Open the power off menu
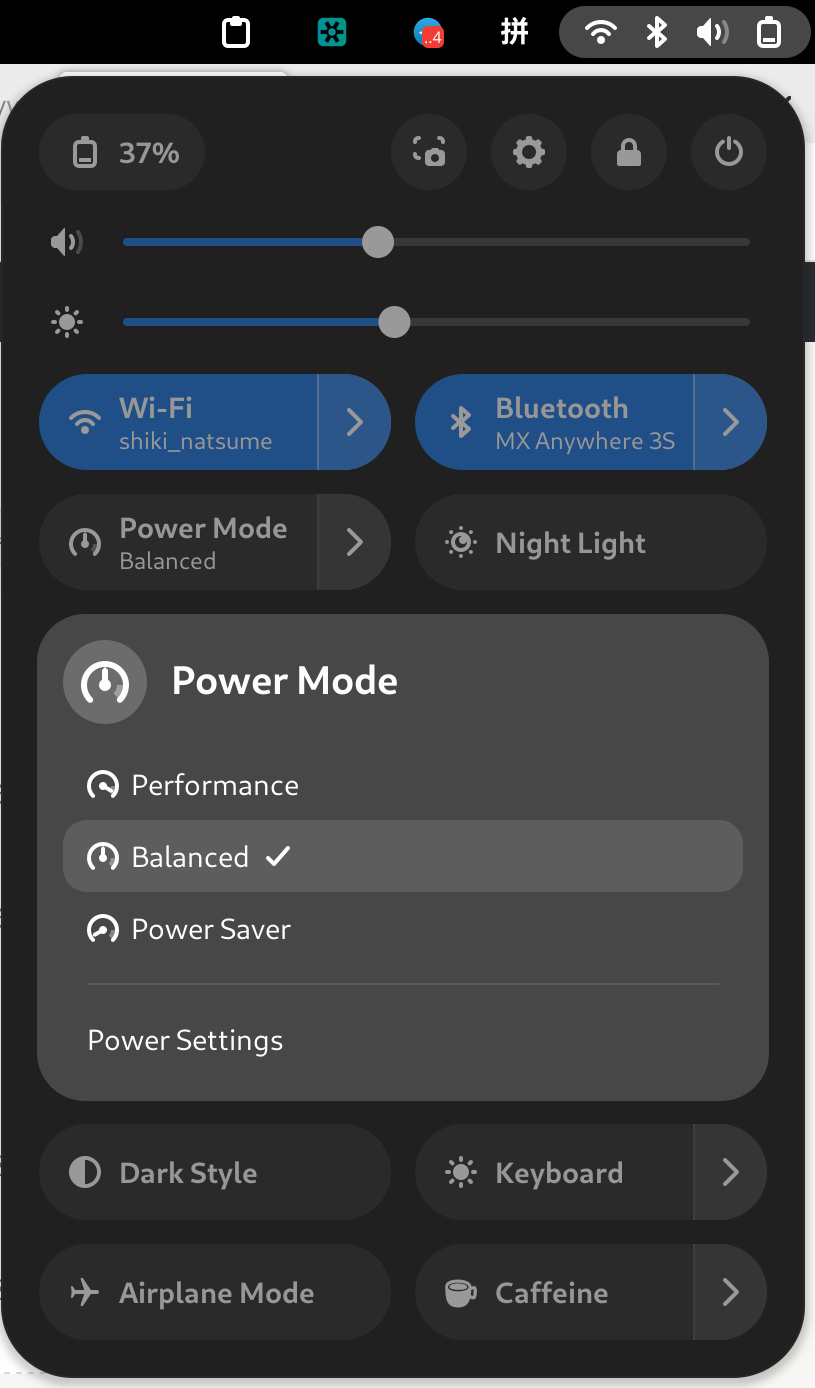This screenshot has width=815, height=1388. [729, 152]
